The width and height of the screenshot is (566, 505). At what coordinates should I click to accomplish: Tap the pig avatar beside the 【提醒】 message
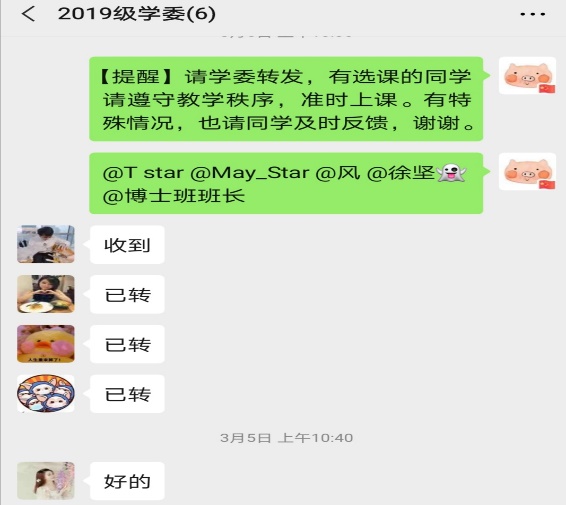[x=527, y=75]
